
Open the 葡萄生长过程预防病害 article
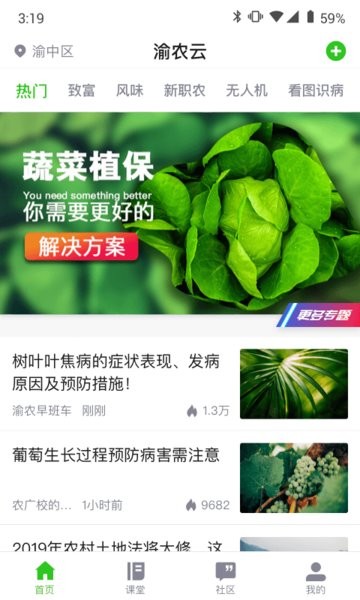180,478
